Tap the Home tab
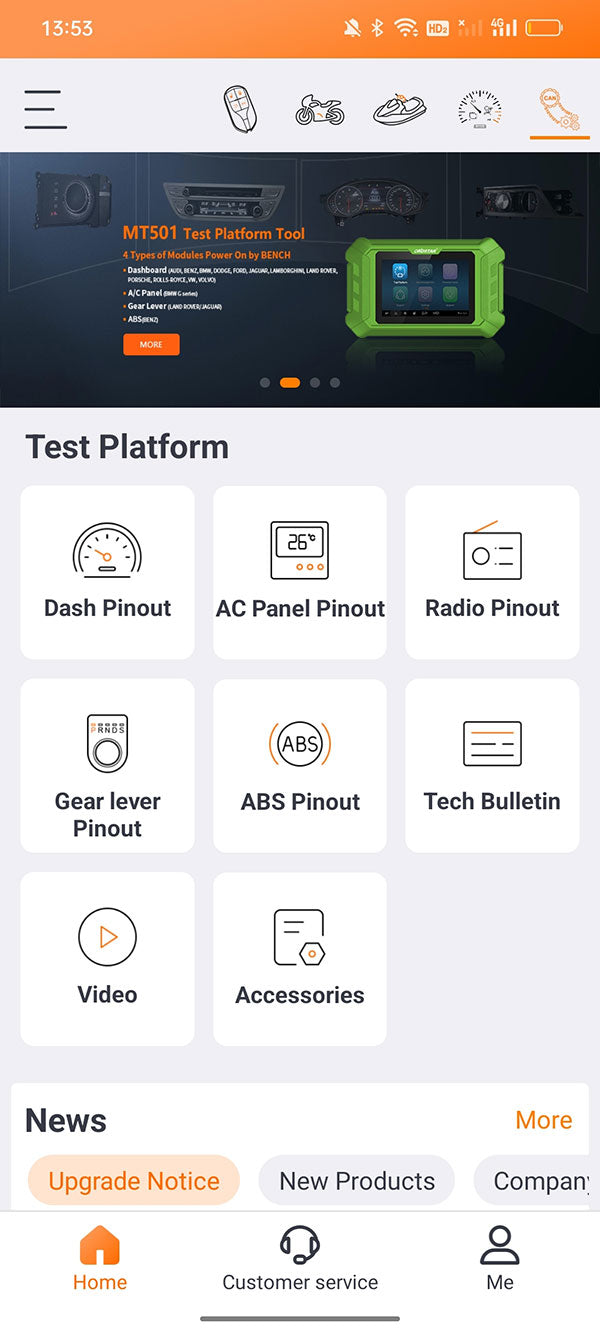This screenshot has width=600, height=1333. 100,1260
